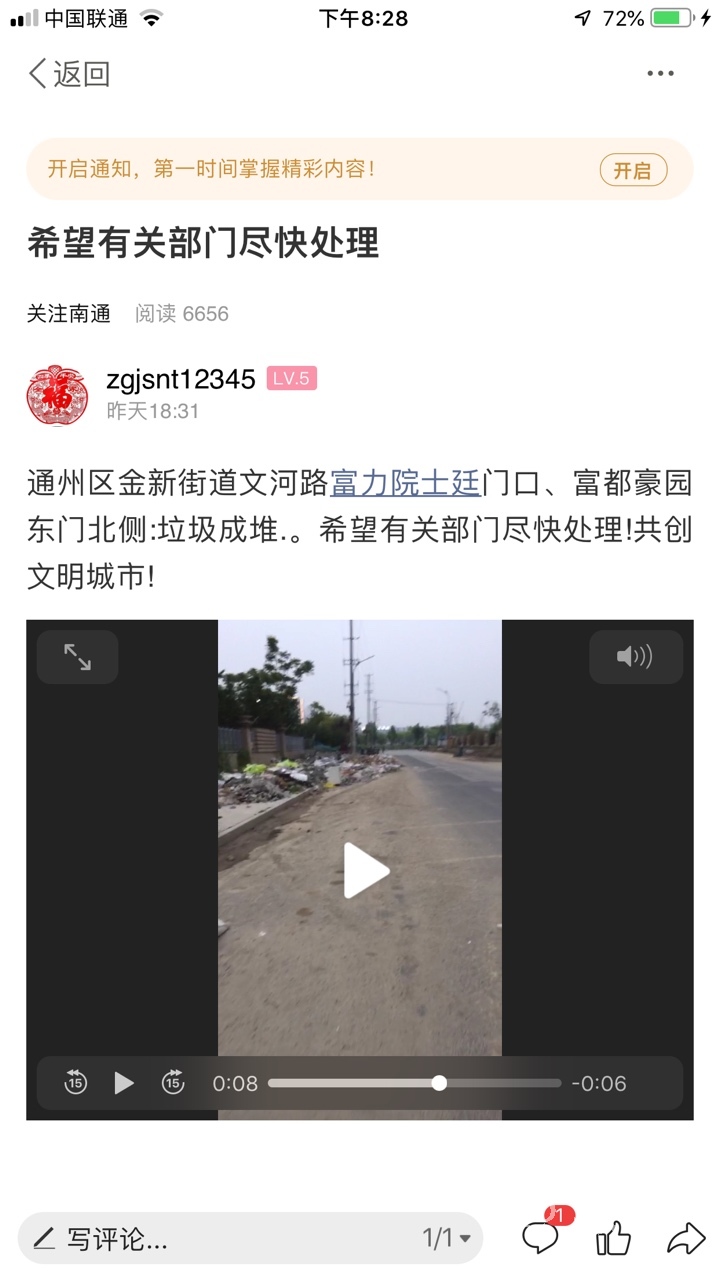The width and height of the screenshot is (720, 1280).
Task: Open the 1/1 page selector
Action: 446,1239
